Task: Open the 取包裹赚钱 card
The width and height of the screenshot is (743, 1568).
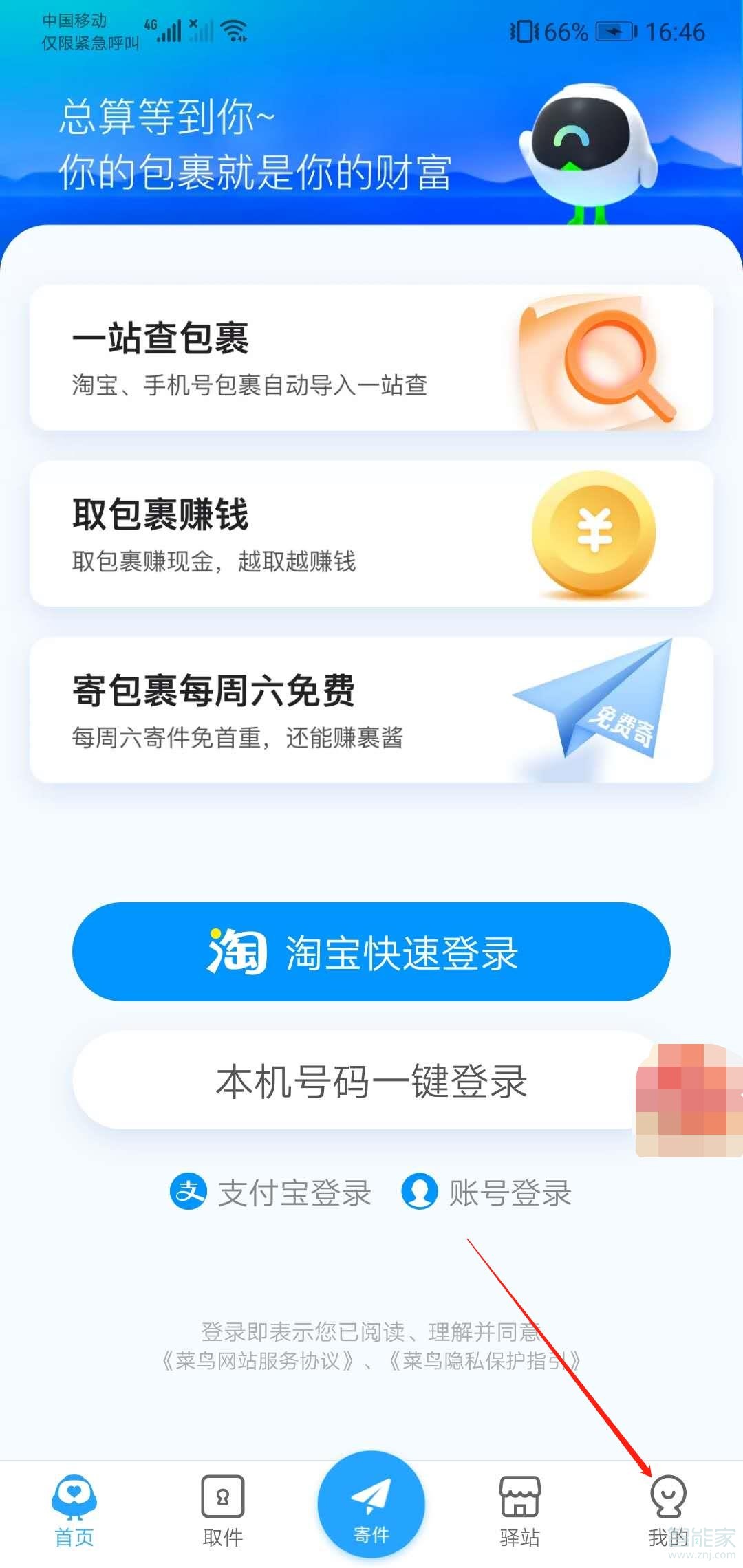Action: click(x=371, y=534)
